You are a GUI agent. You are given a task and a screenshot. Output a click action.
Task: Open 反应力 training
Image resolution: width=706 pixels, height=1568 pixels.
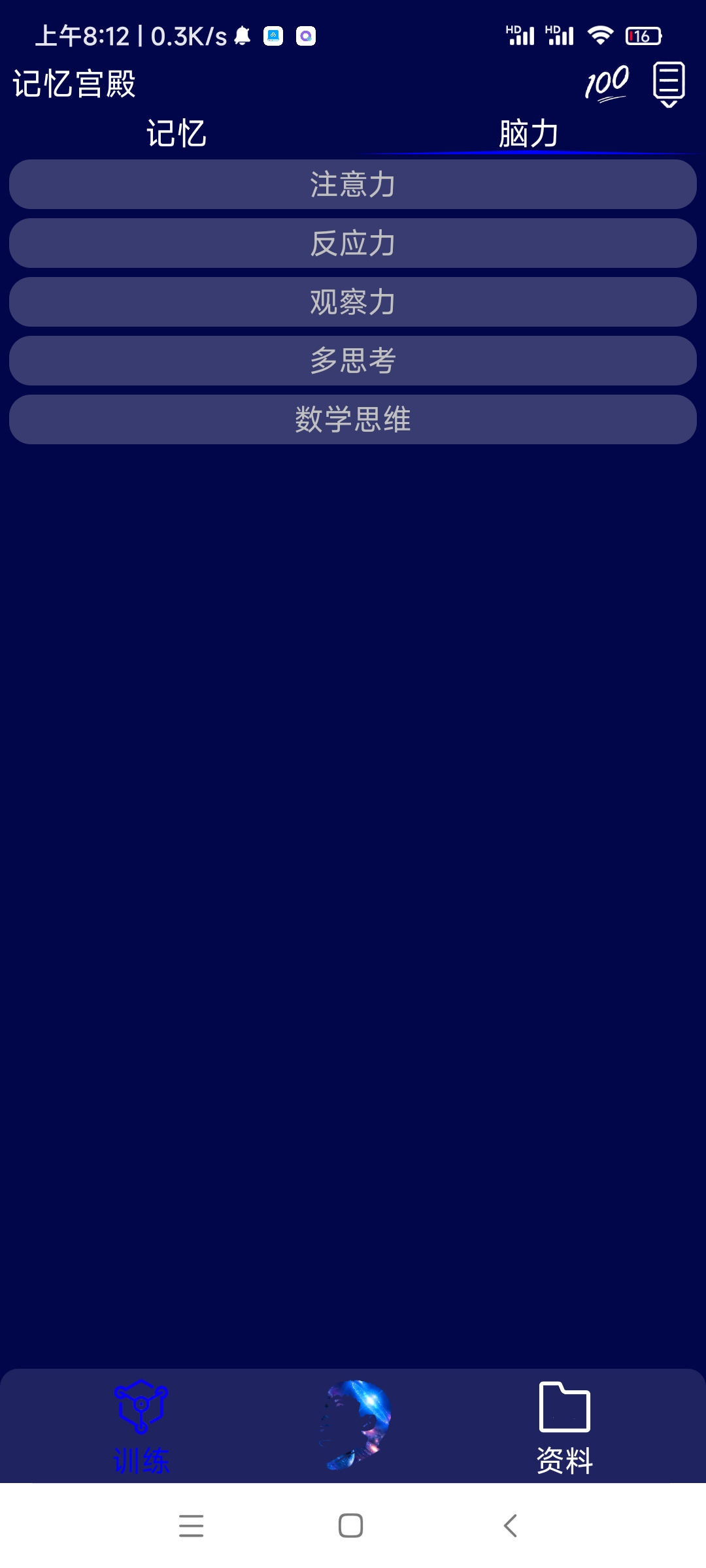353,244
